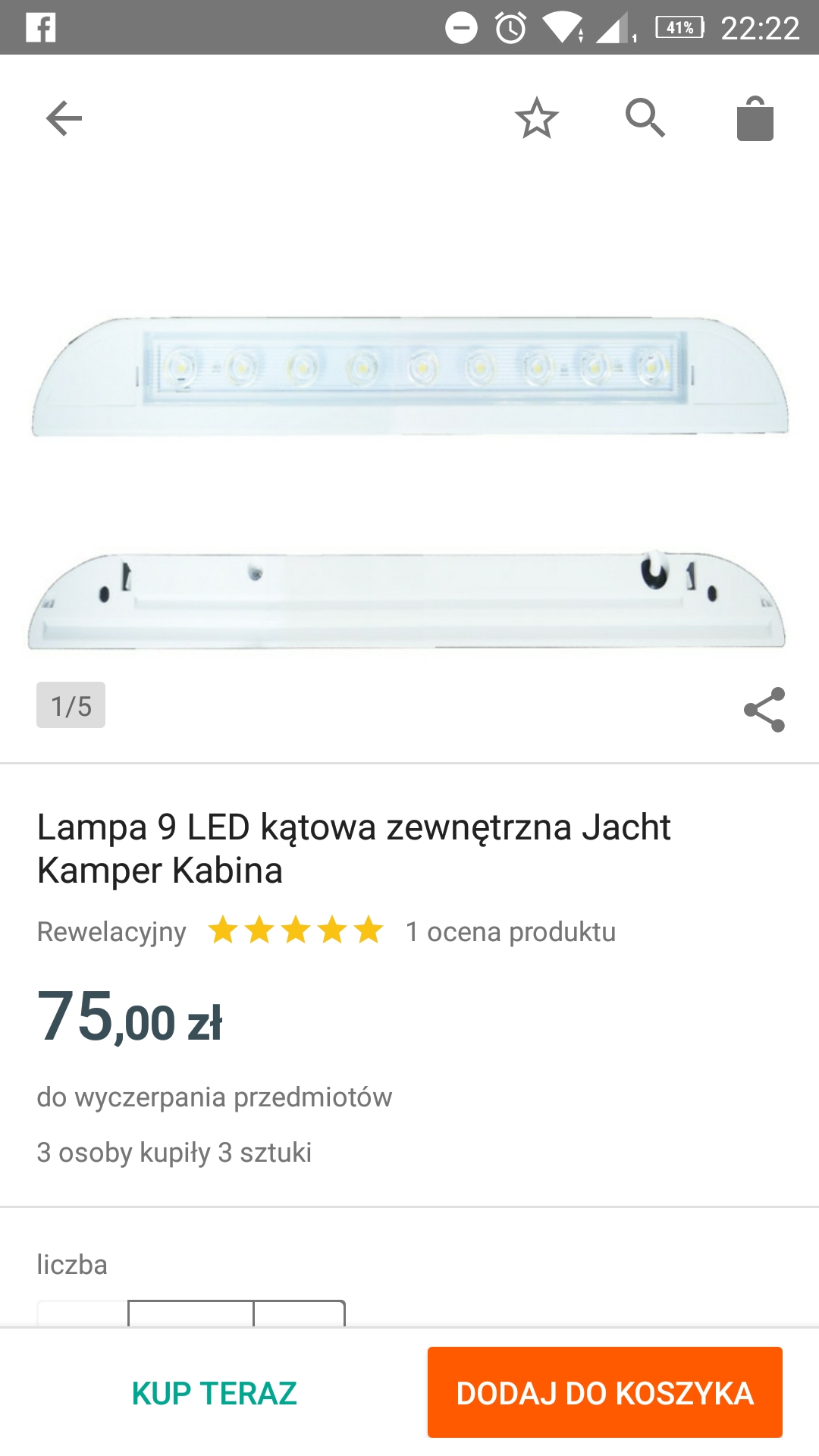Open the shopping bag cart

coord(755,119)
